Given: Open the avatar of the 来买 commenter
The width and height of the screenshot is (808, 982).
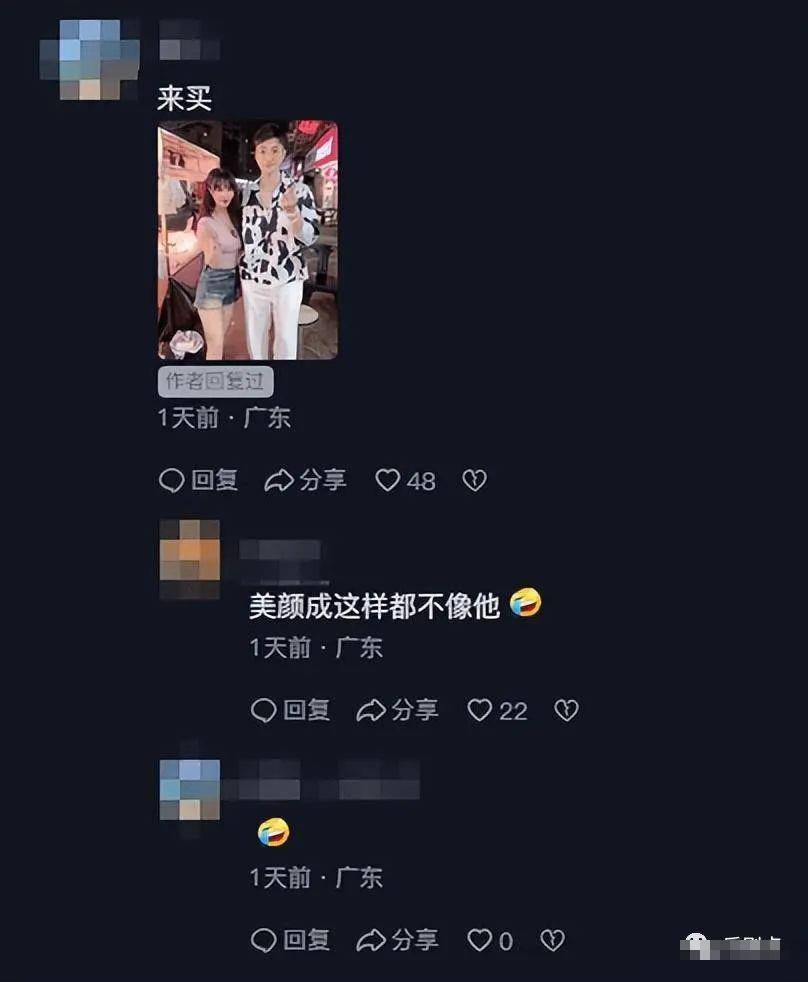Looking at the screenshot, I should (89, 58).
